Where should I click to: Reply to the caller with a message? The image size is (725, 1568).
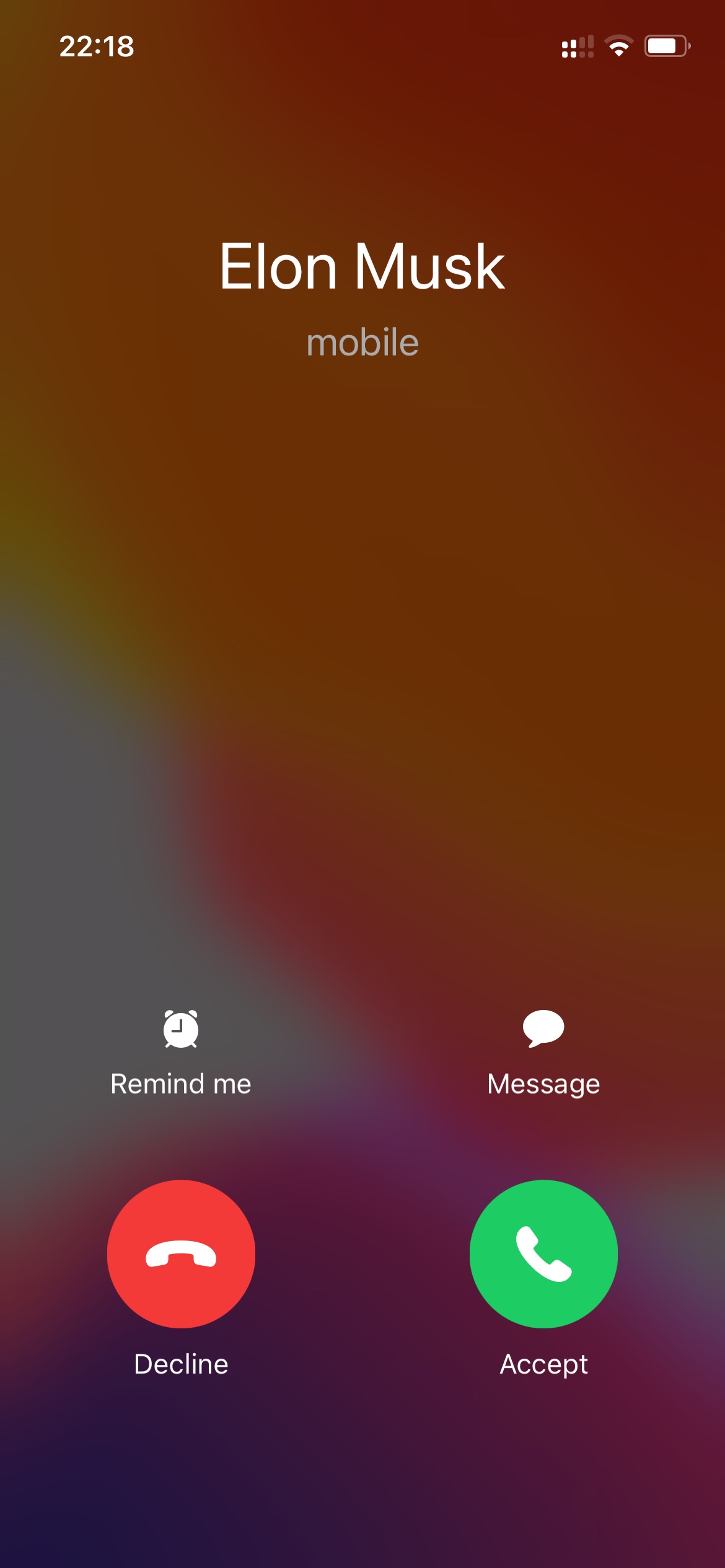[543, 1053]
